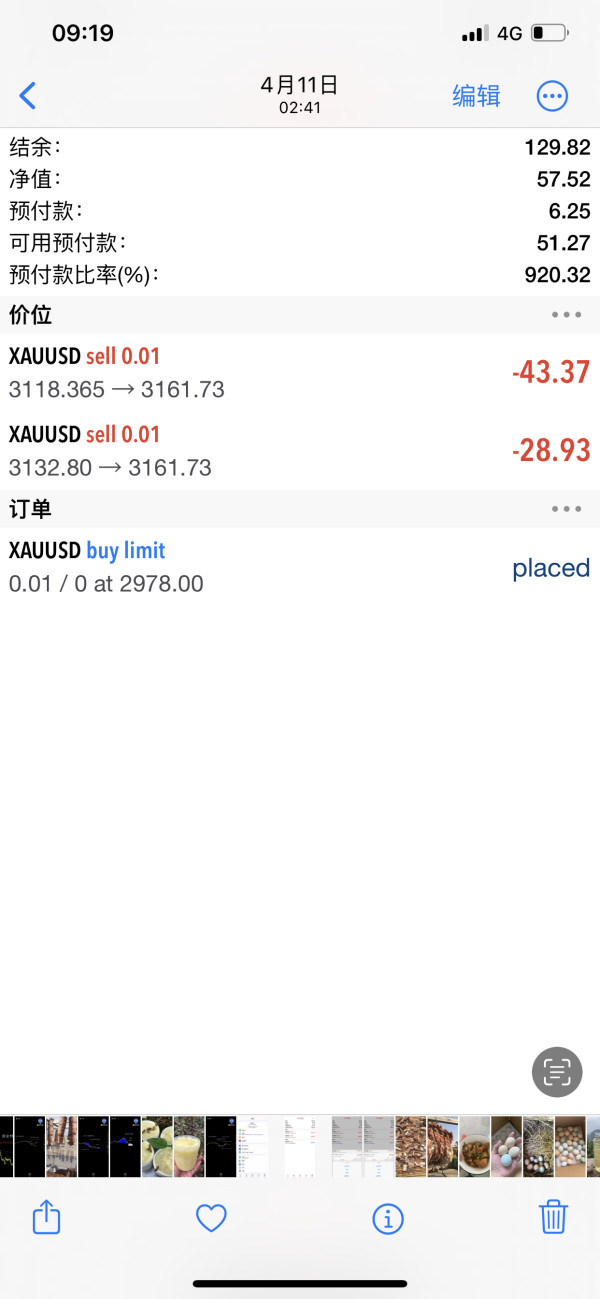This screenshot has height=1299, width=600.
Task: Delete this photo with the trash icon
Action: (x=553, y=1217)
